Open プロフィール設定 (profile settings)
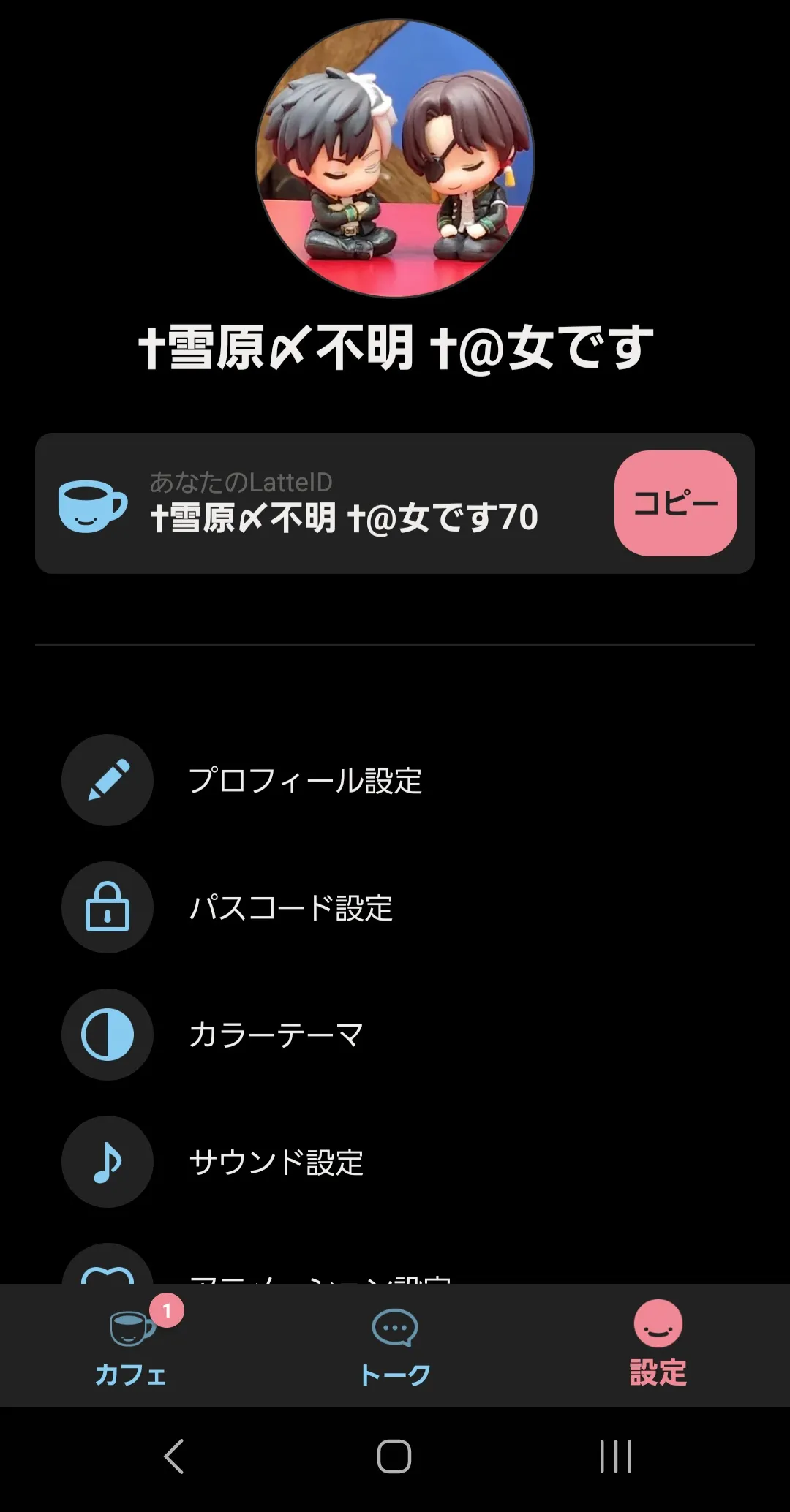790x1512 pixels. pyautogui.click(x=305, y=780)
